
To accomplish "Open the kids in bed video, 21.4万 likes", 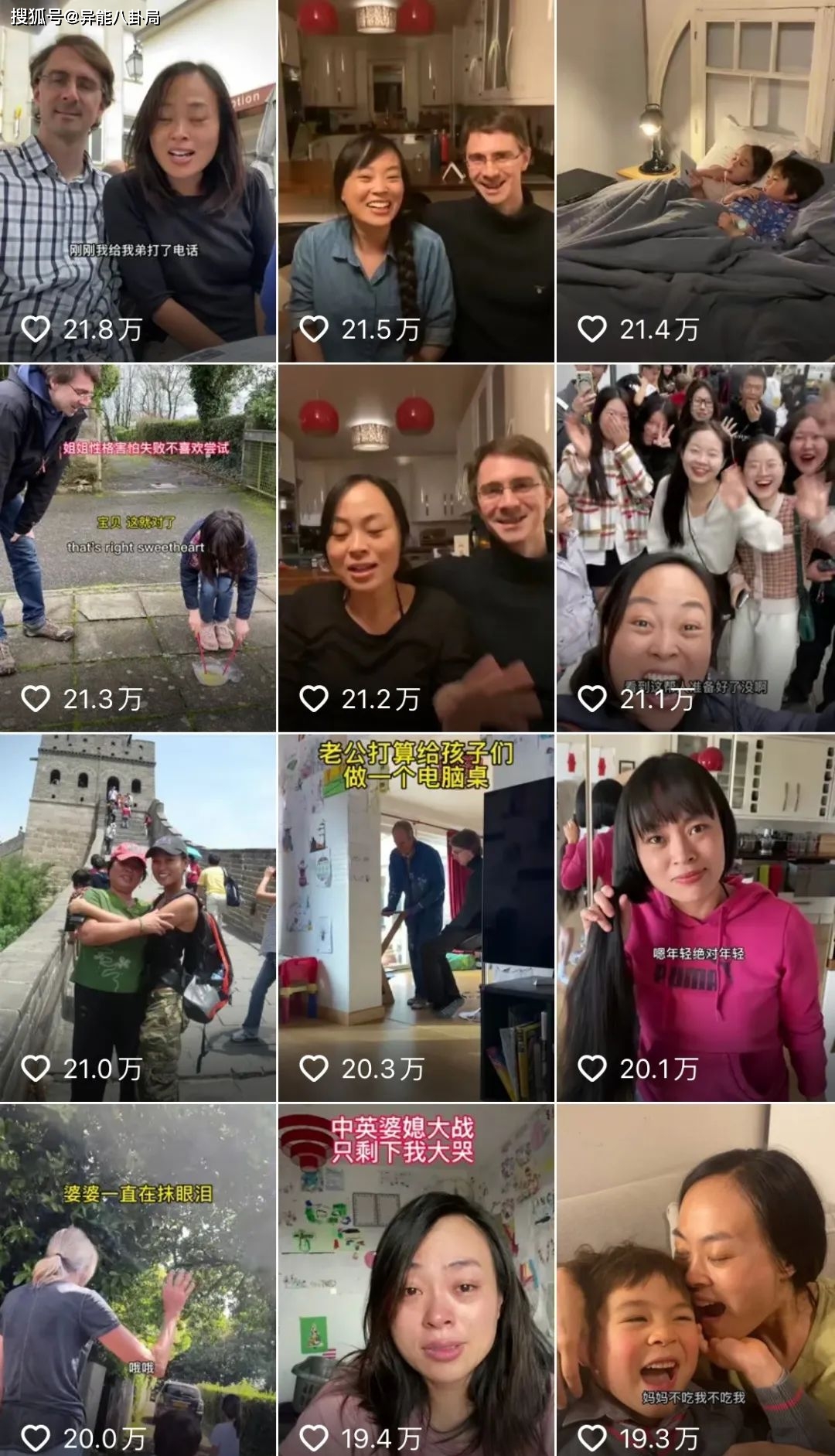I will [x=695, y=182].
